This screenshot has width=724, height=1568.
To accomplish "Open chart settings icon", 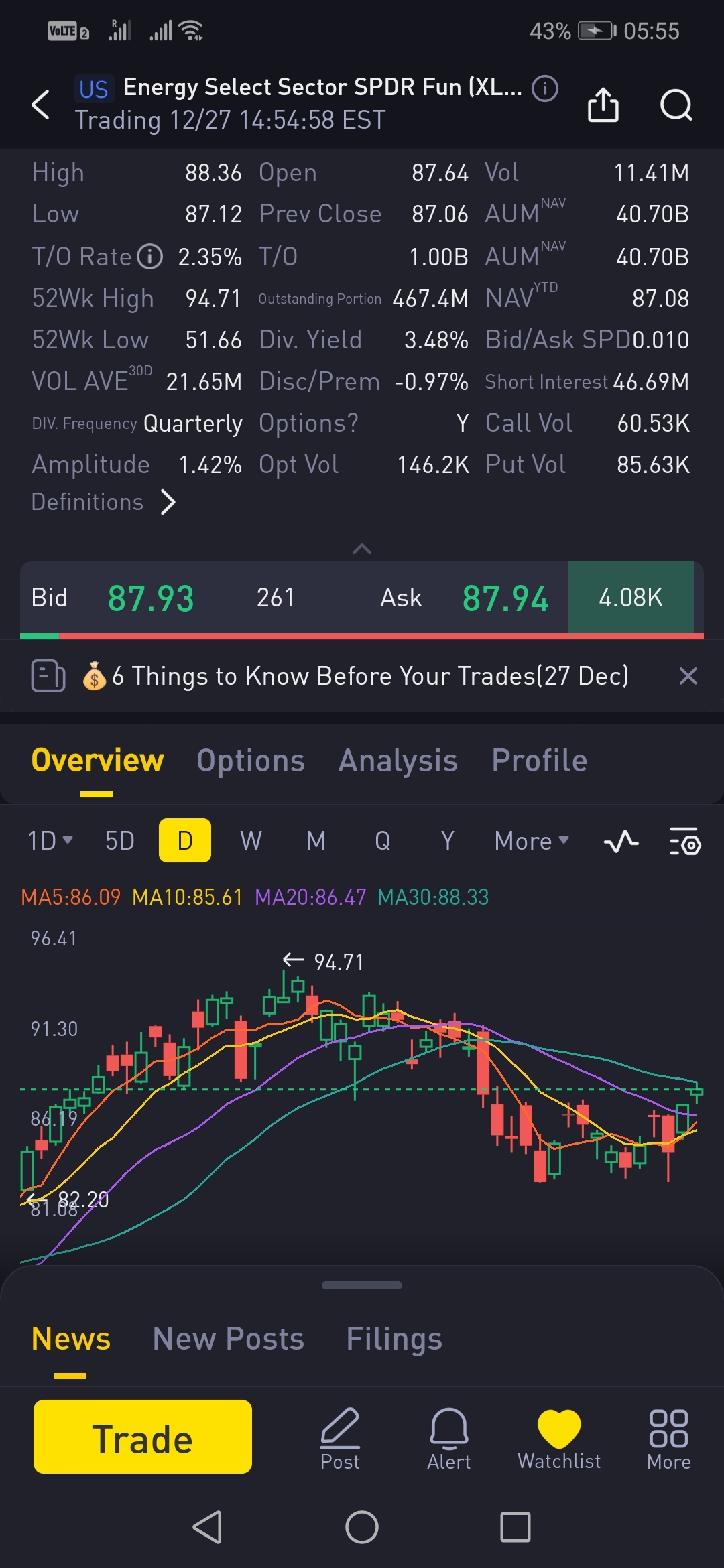I will (x=685, y=841).
